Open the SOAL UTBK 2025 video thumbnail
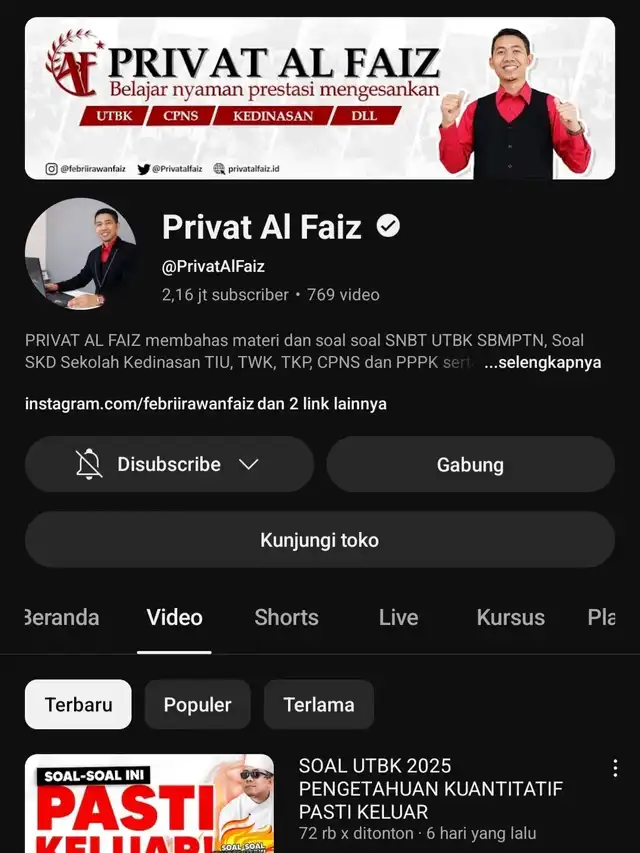Screen dimensions: 640x853 (149, 803)
